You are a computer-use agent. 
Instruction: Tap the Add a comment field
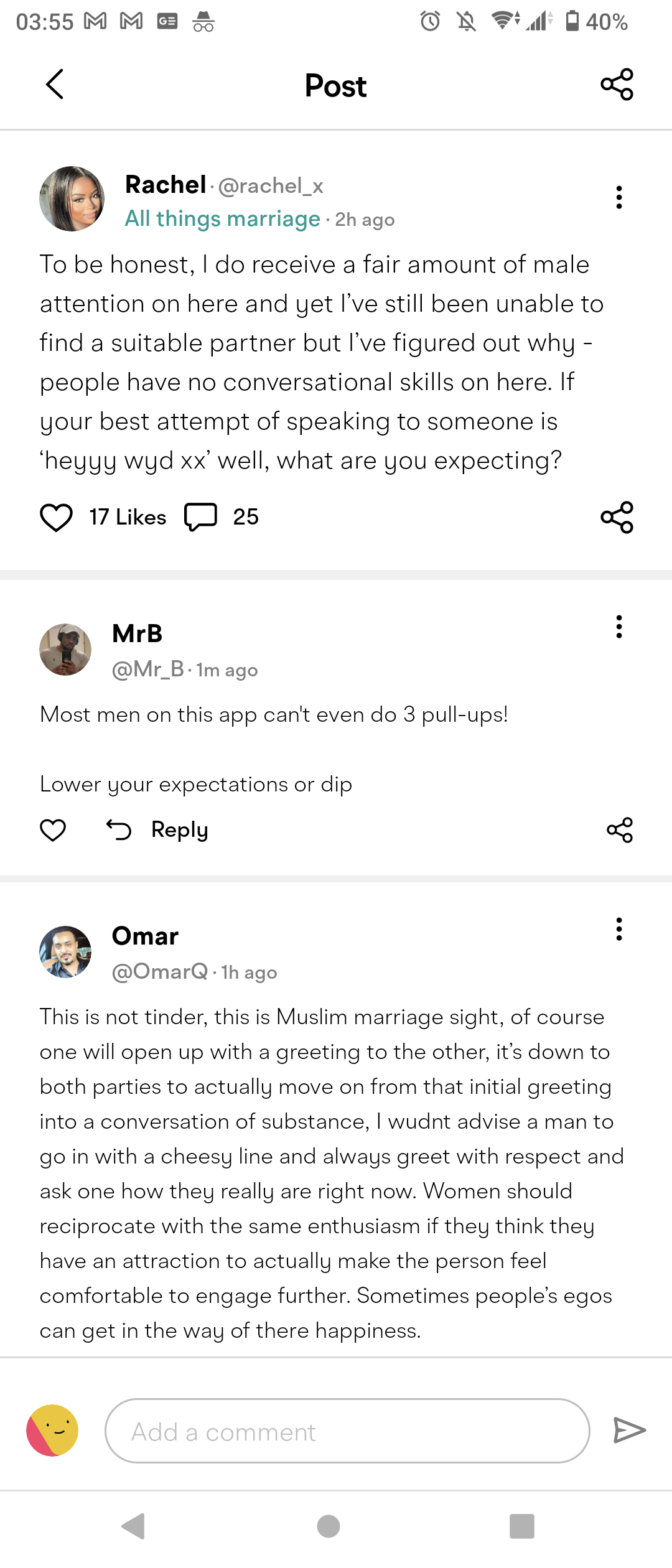[347, 1430]
